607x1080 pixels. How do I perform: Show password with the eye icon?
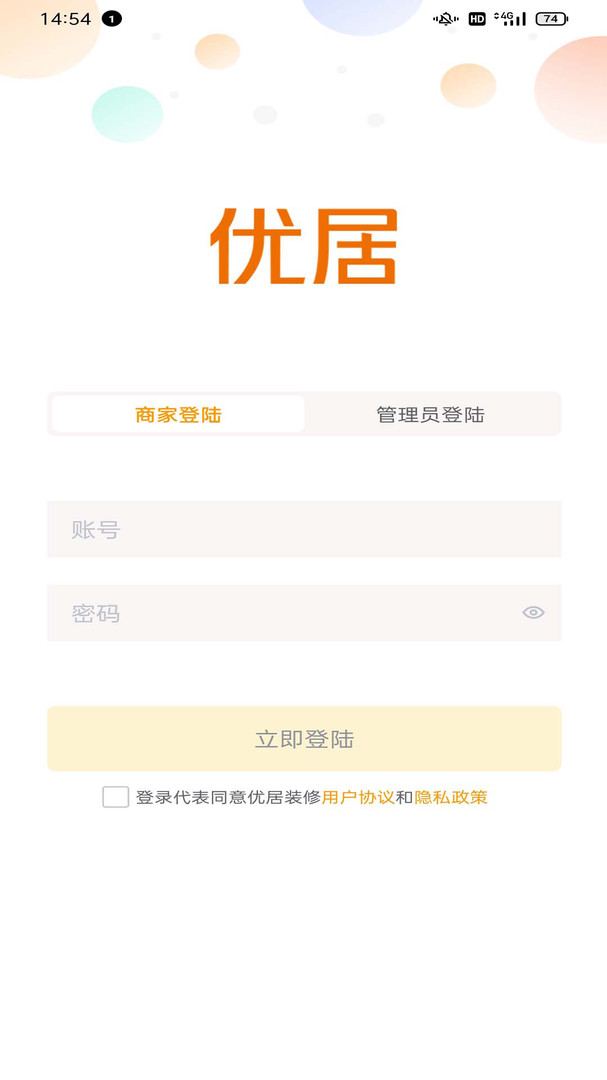pos(533,613)
